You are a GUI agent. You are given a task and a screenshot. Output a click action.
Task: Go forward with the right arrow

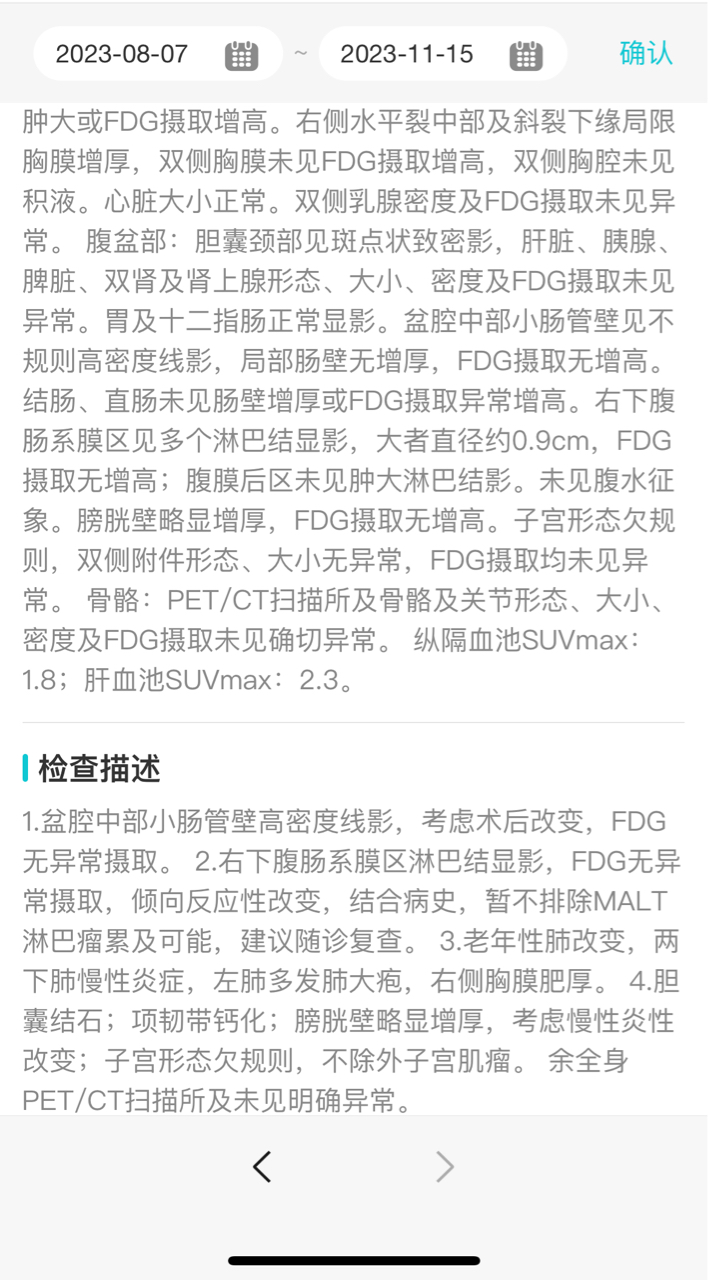click(x=445, y=1166)
